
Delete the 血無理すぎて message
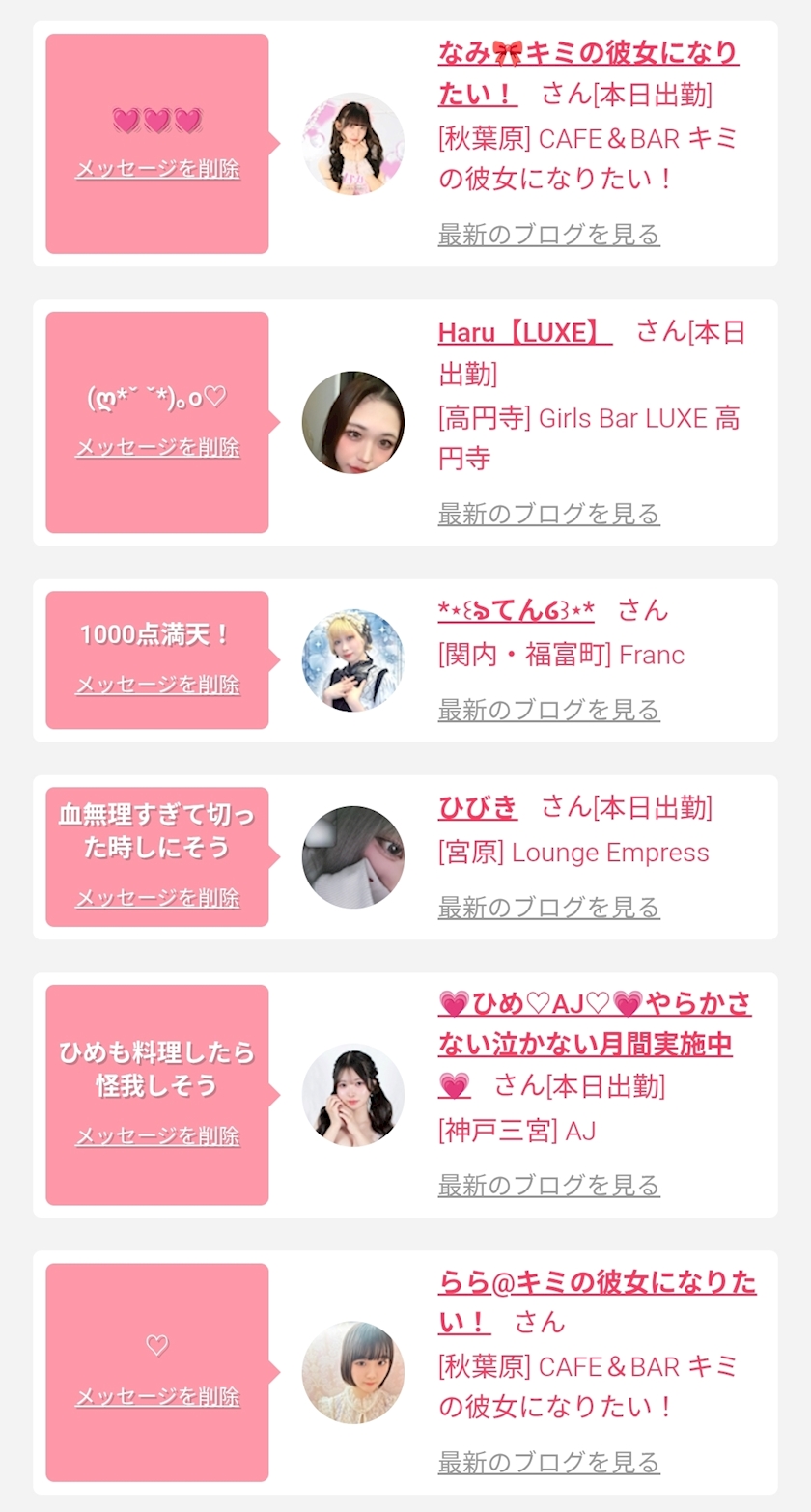157,899
